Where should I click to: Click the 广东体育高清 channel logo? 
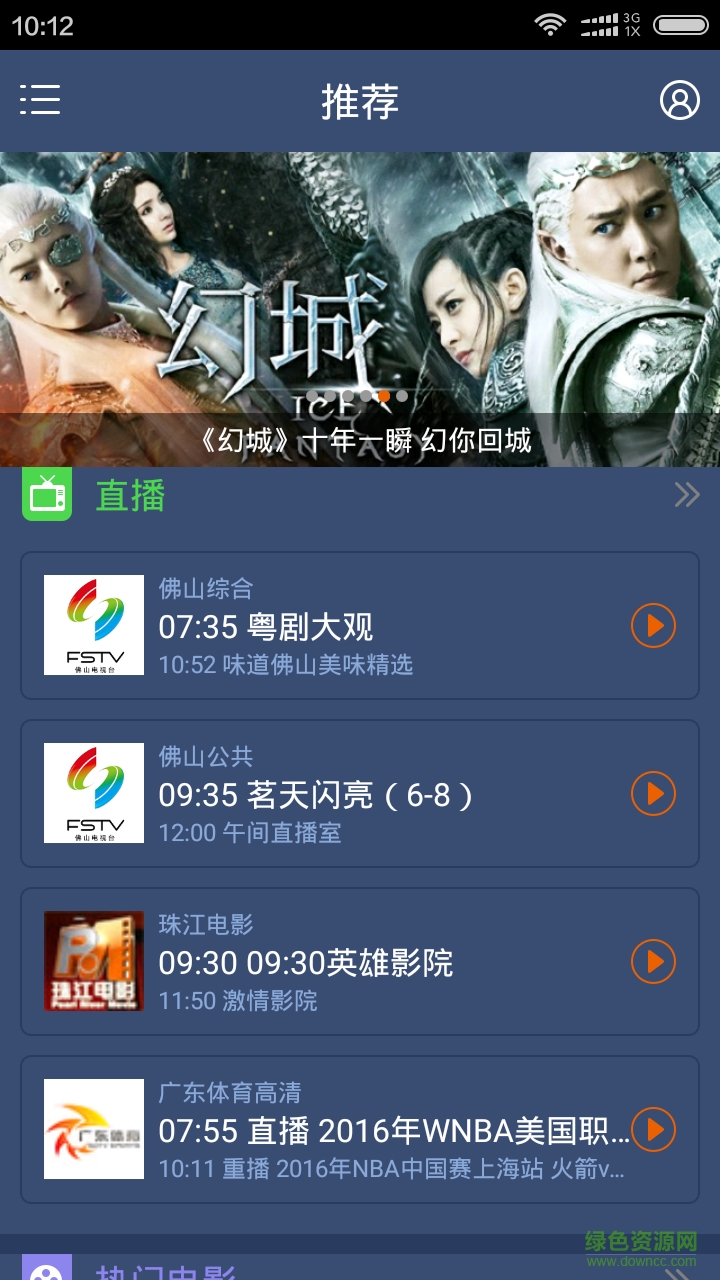tap(93, 1129)
